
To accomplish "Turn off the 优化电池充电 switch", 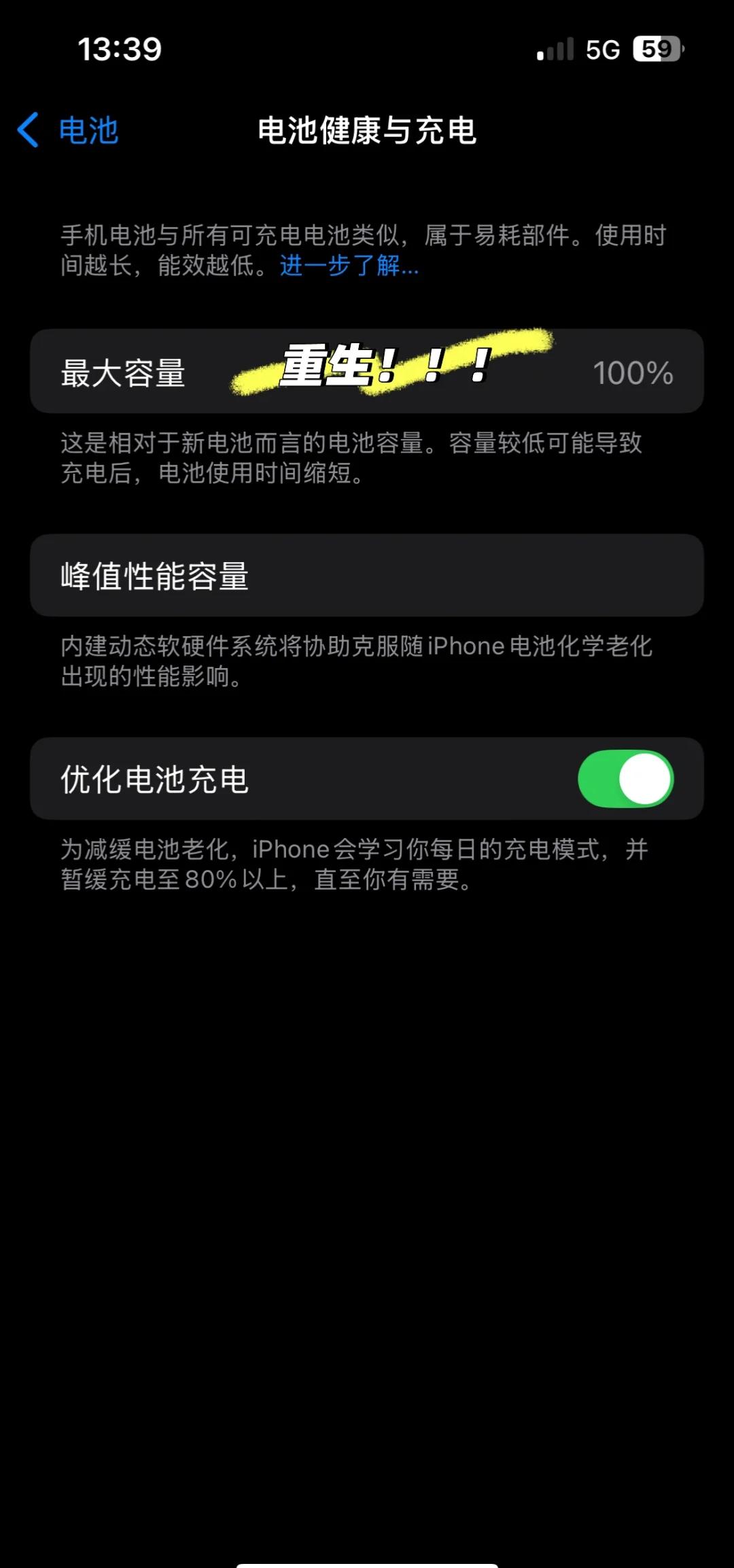I will click(625, 778).
